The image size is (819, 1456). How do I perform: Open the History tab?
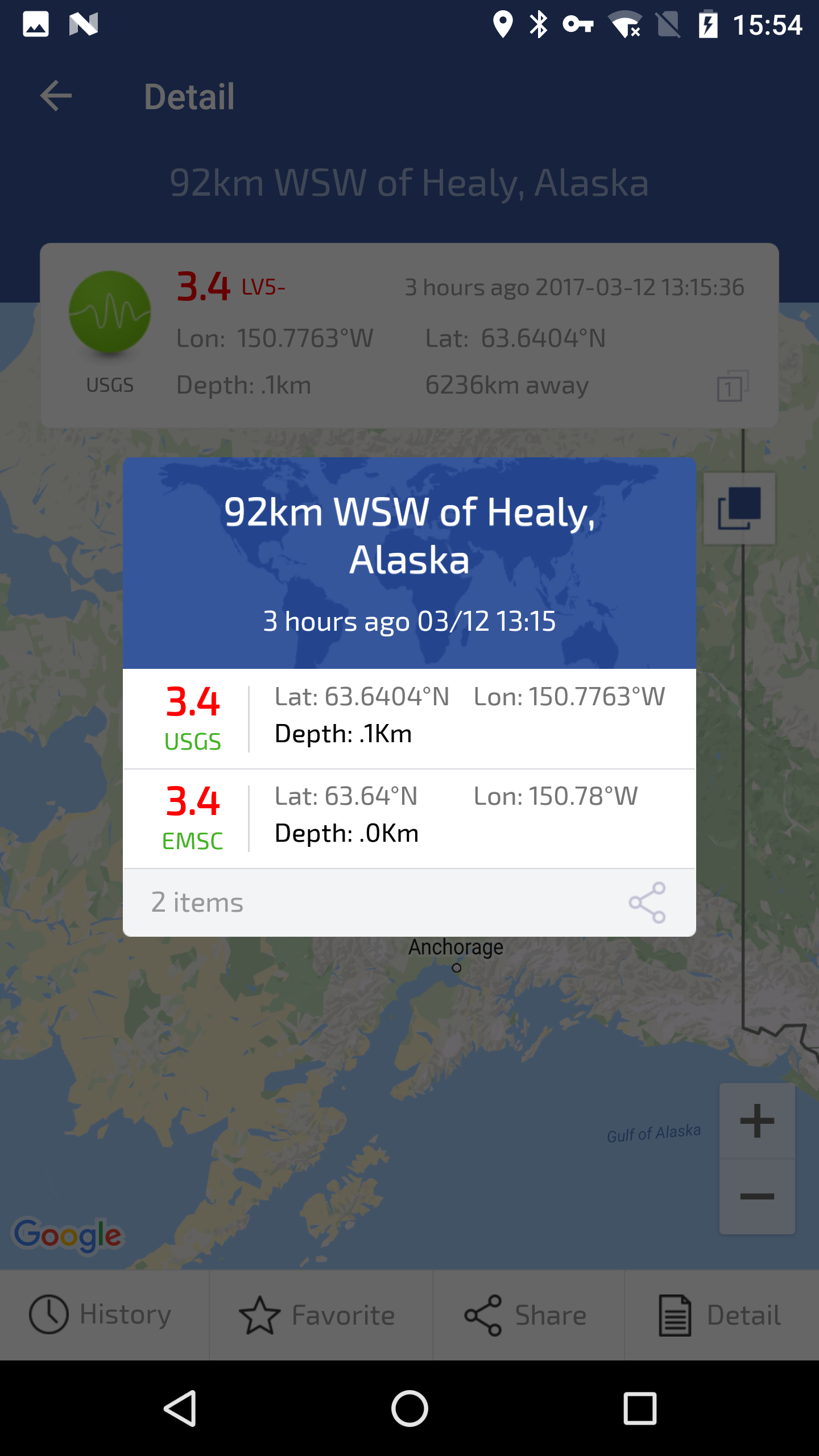tap(101, 1315)
